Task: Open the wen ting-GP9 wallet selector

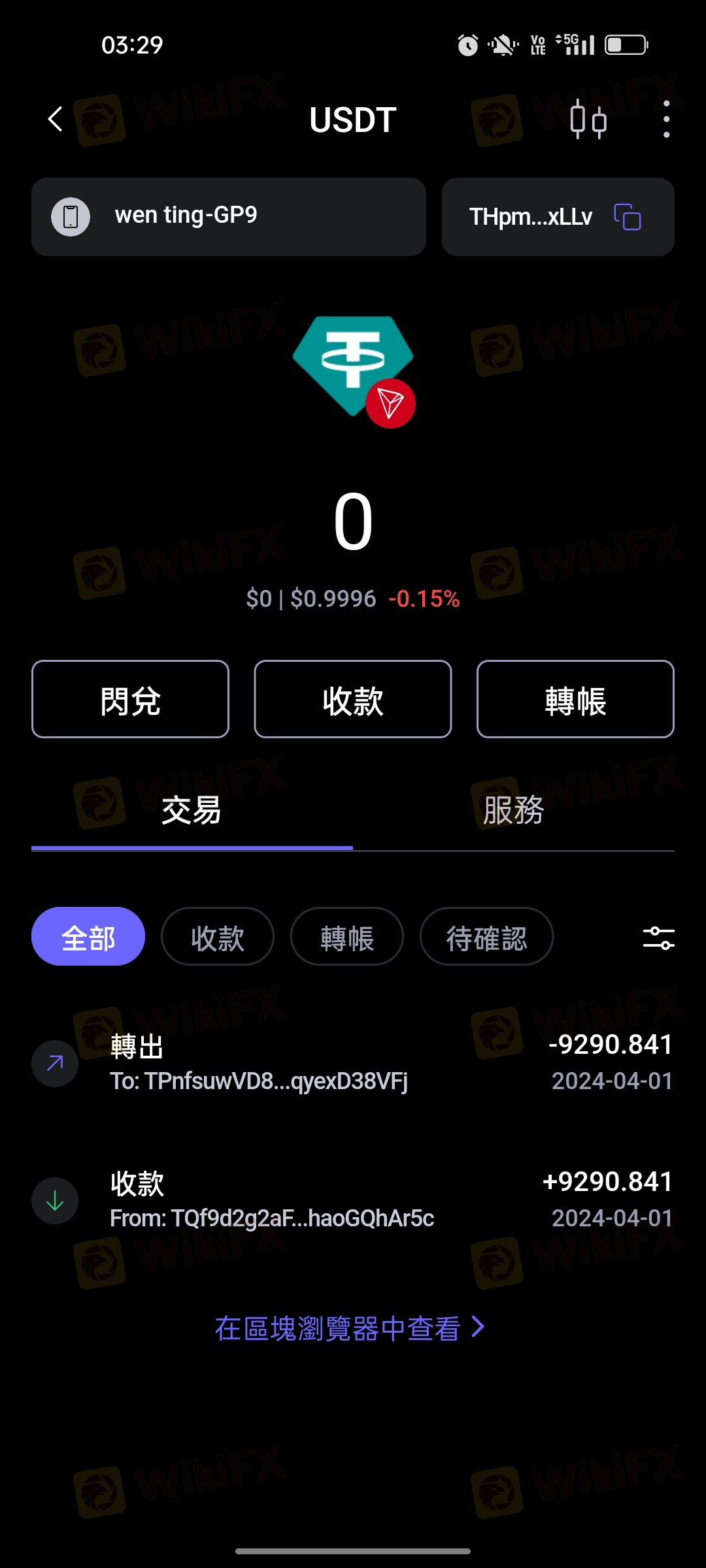Action: point(228,217)
